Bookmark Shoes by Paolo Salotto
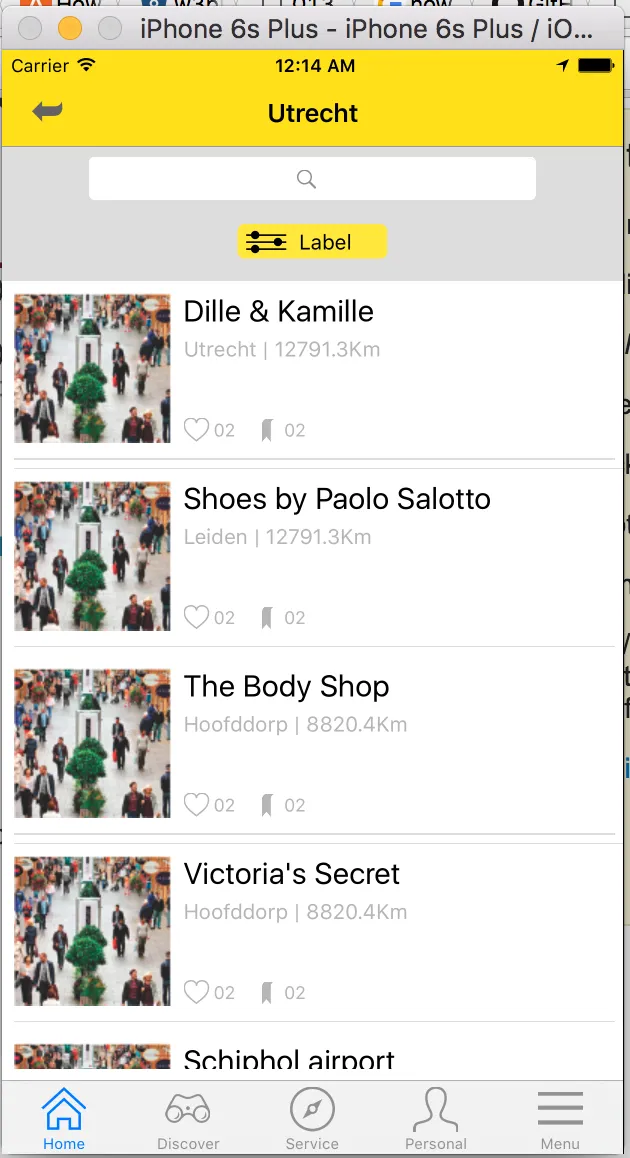The width and height of the screenshot is (630, 1158). (x=267, y=617)
